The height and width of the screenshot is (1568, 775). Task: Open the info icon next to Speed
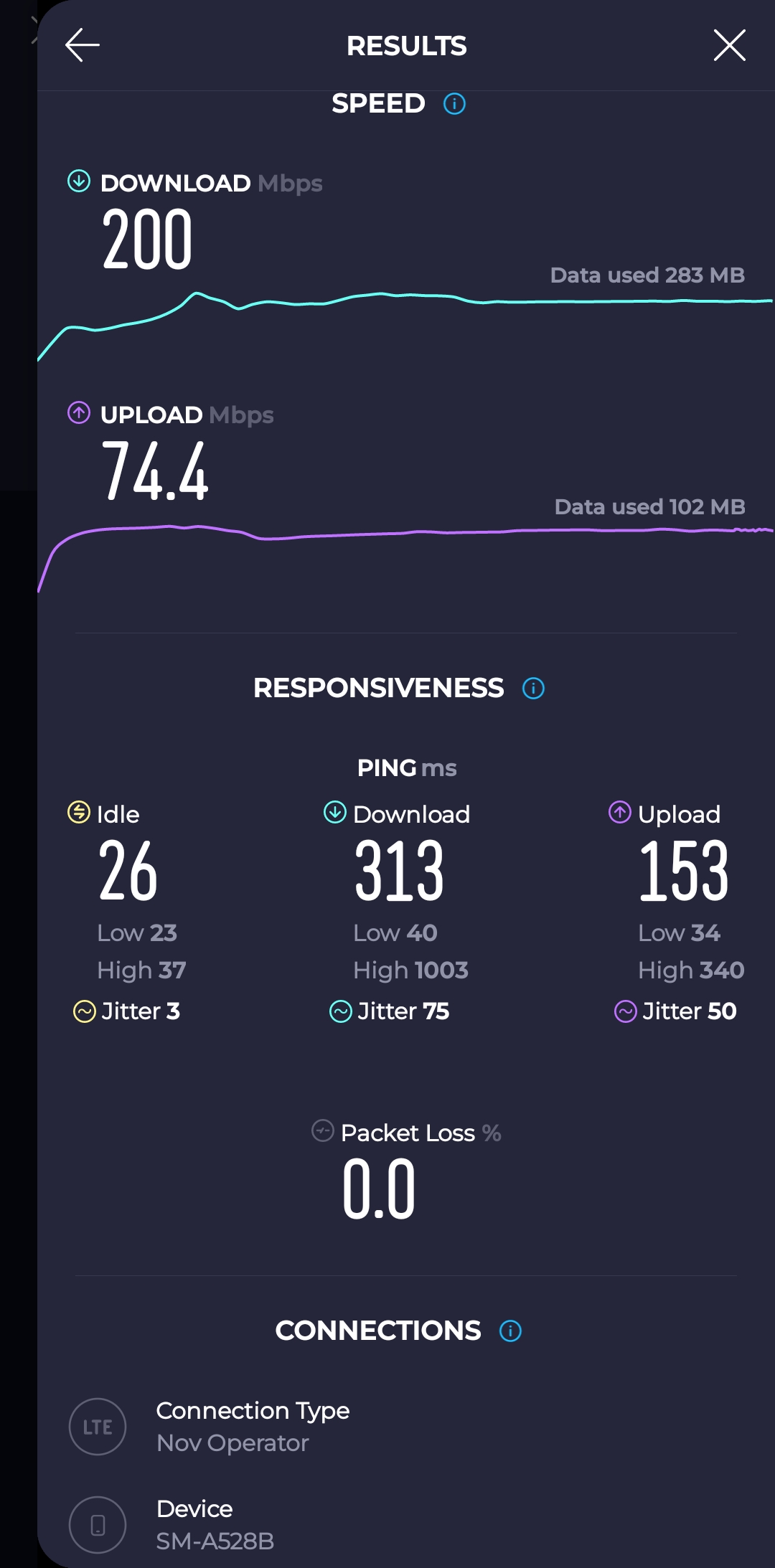click(x=454, y=104)
